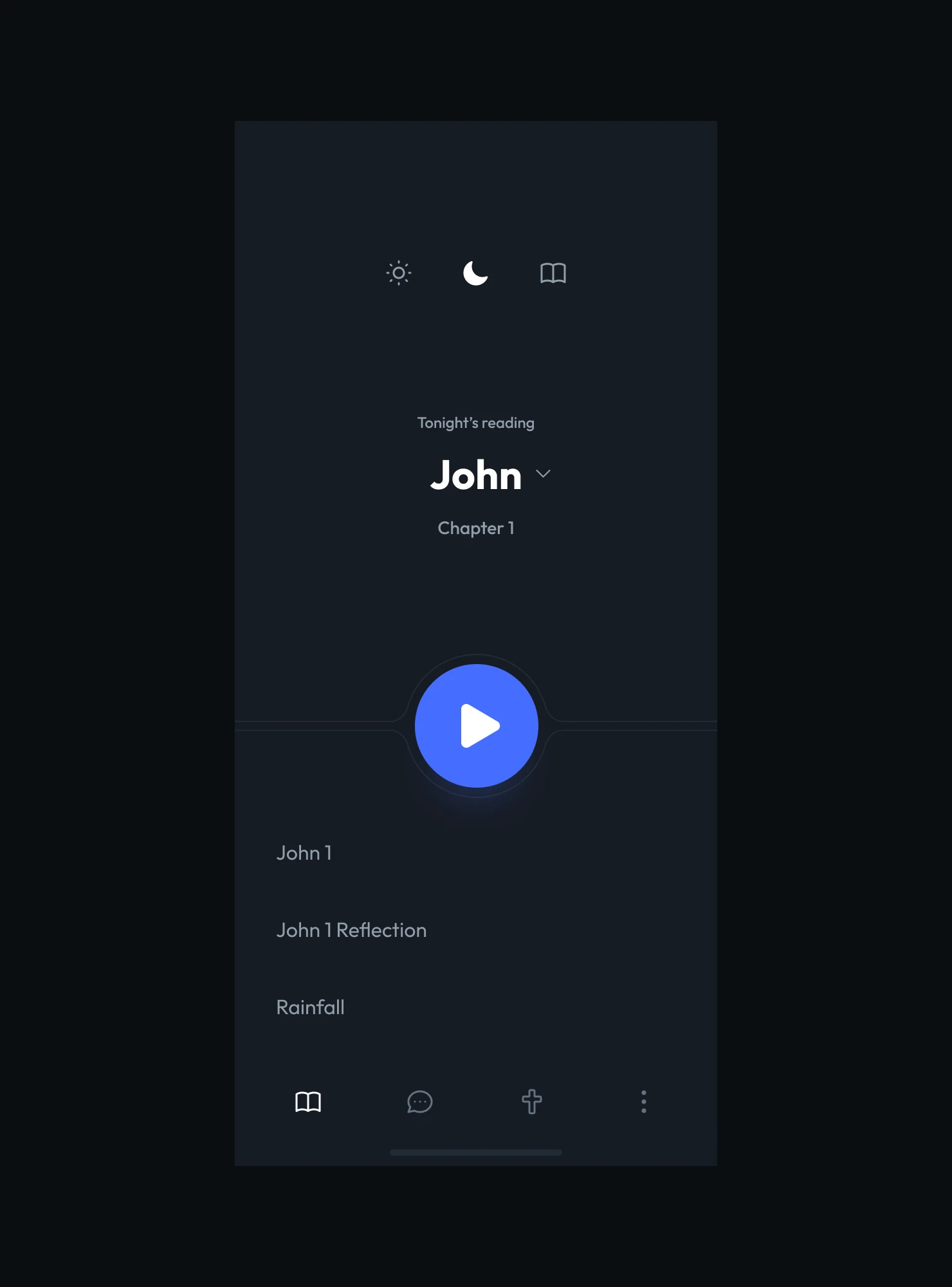Switch to the sun day mode
This screenshot has width=952, height=1287.
(x=398, y=273)
